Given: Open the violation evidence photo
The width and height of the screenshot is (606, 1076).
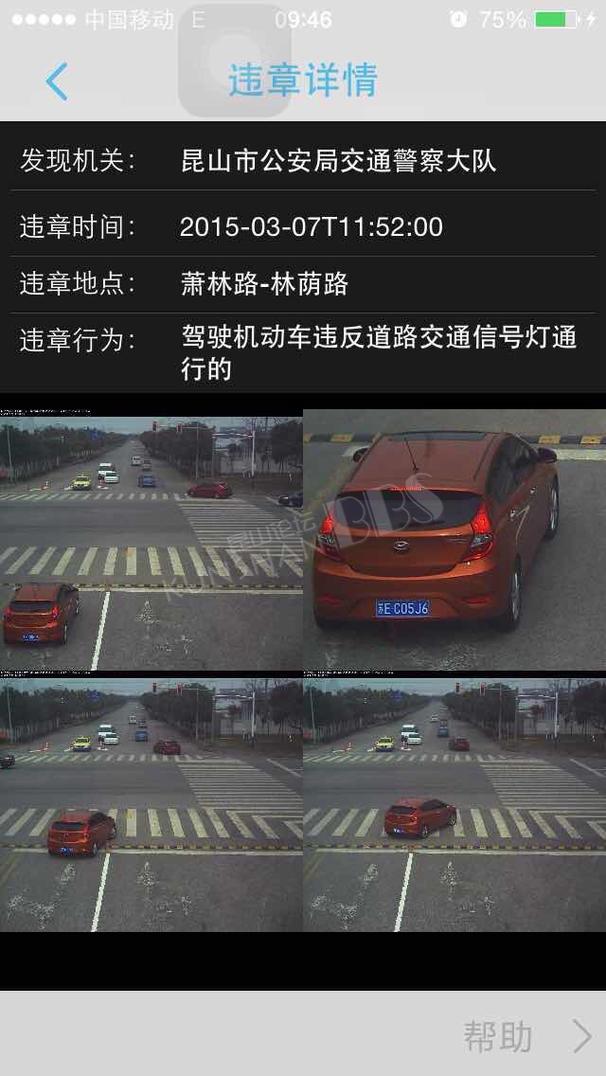Looking at the screenshot, I should coord(303,670).
